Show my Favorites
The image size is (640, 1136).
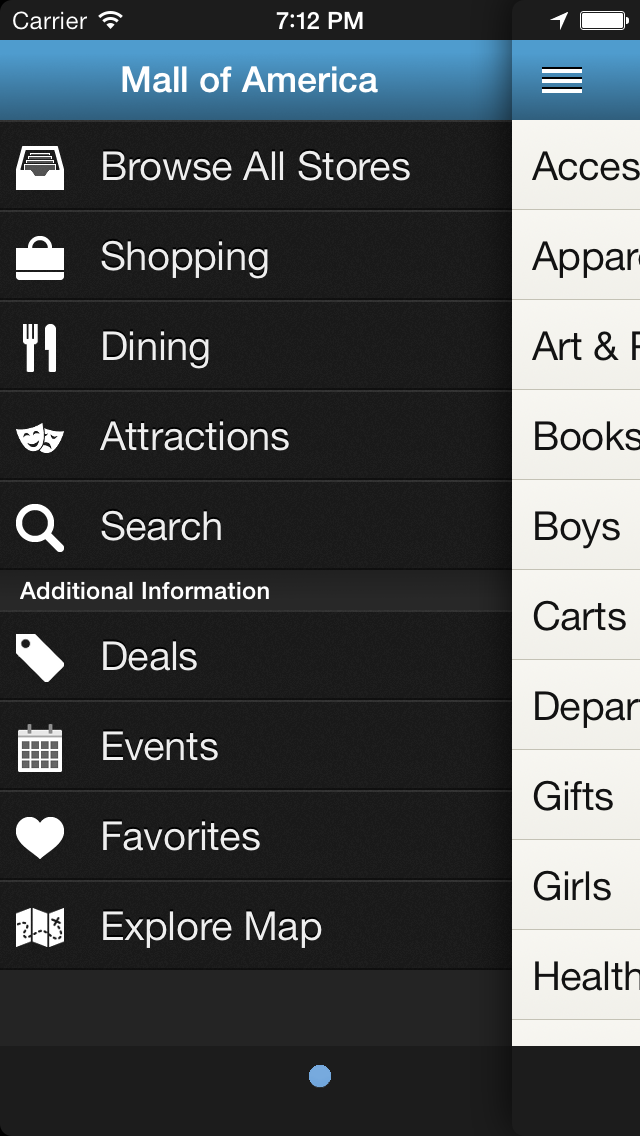pos(256,836)
